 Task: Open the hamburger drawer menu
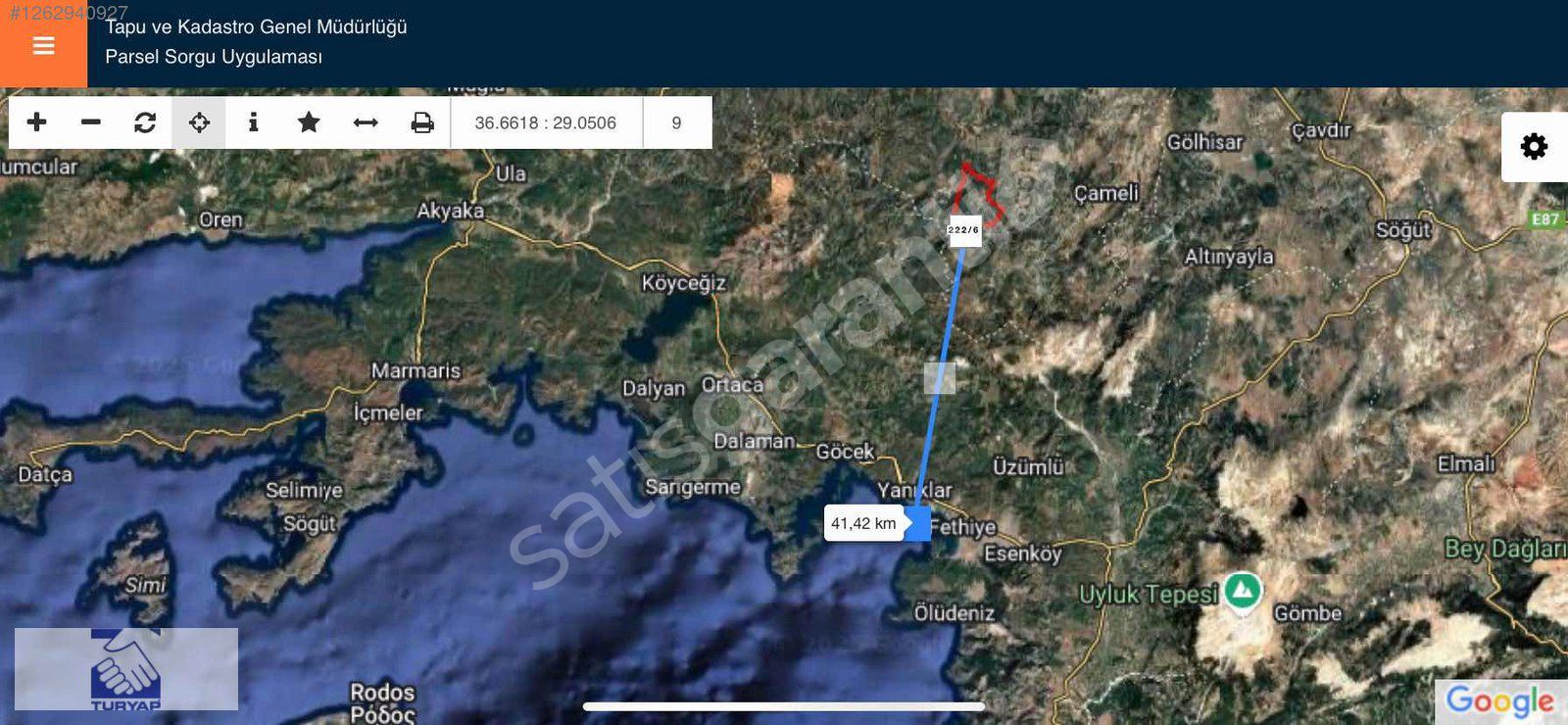(43, 45)
